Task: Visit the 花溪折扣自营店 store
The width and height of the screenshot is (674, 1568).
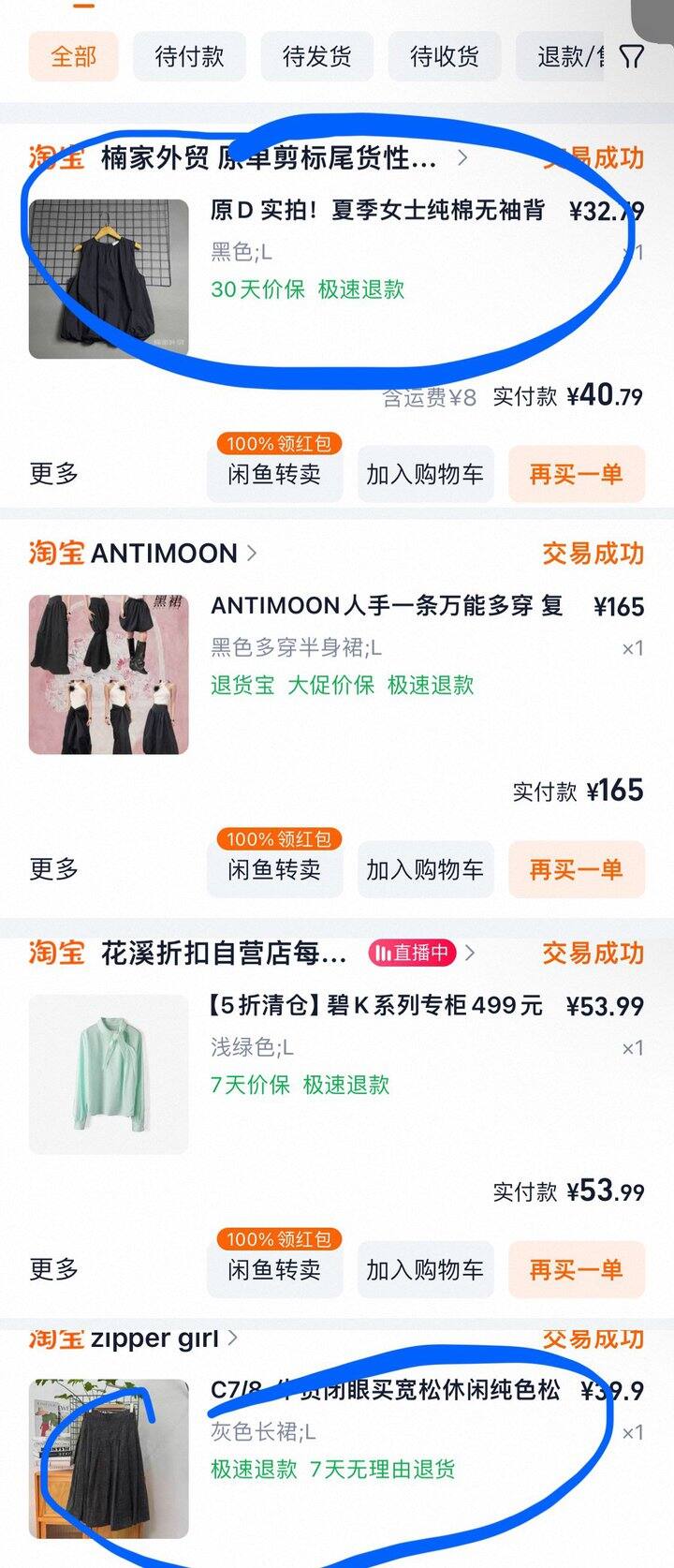Action: point(225,954)
